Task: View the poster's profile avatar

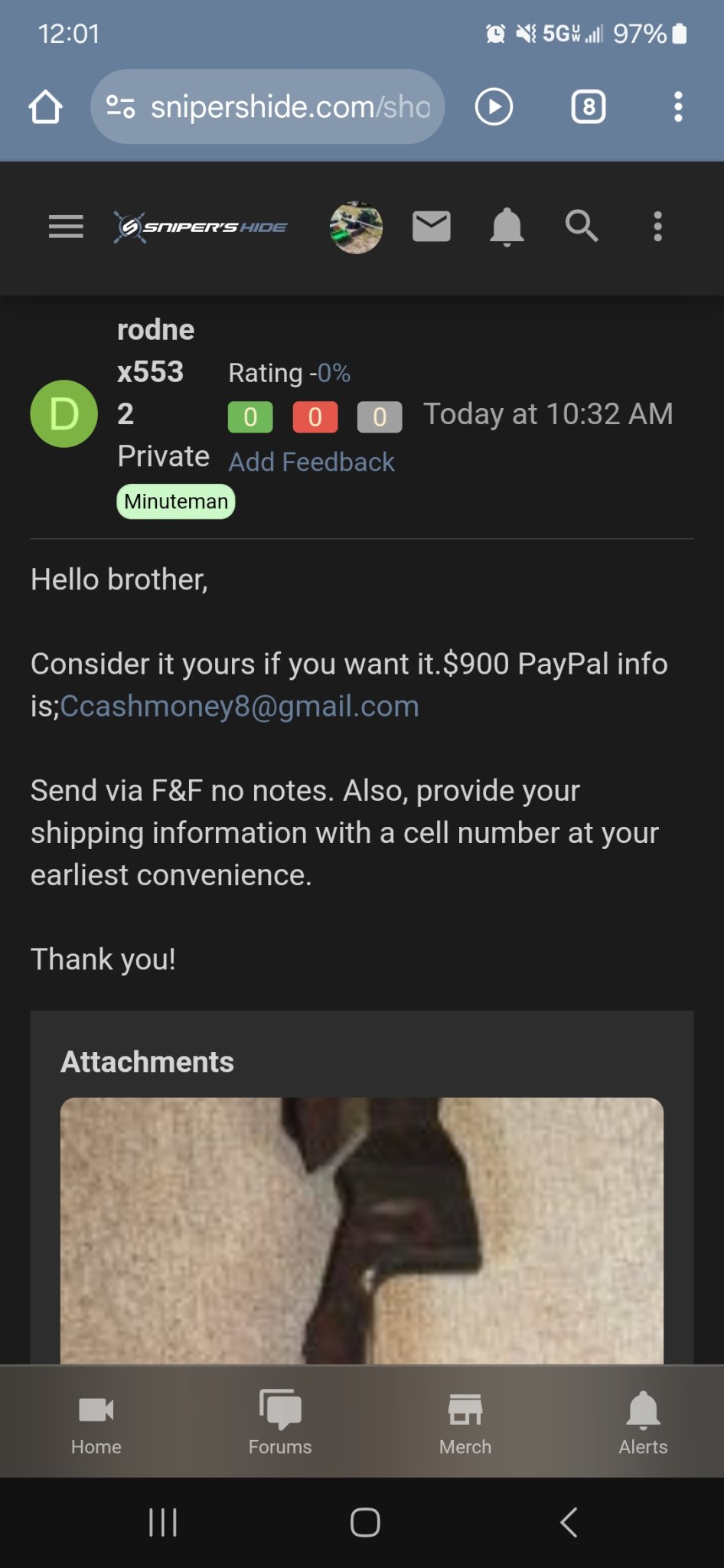Action: (64, 413)
